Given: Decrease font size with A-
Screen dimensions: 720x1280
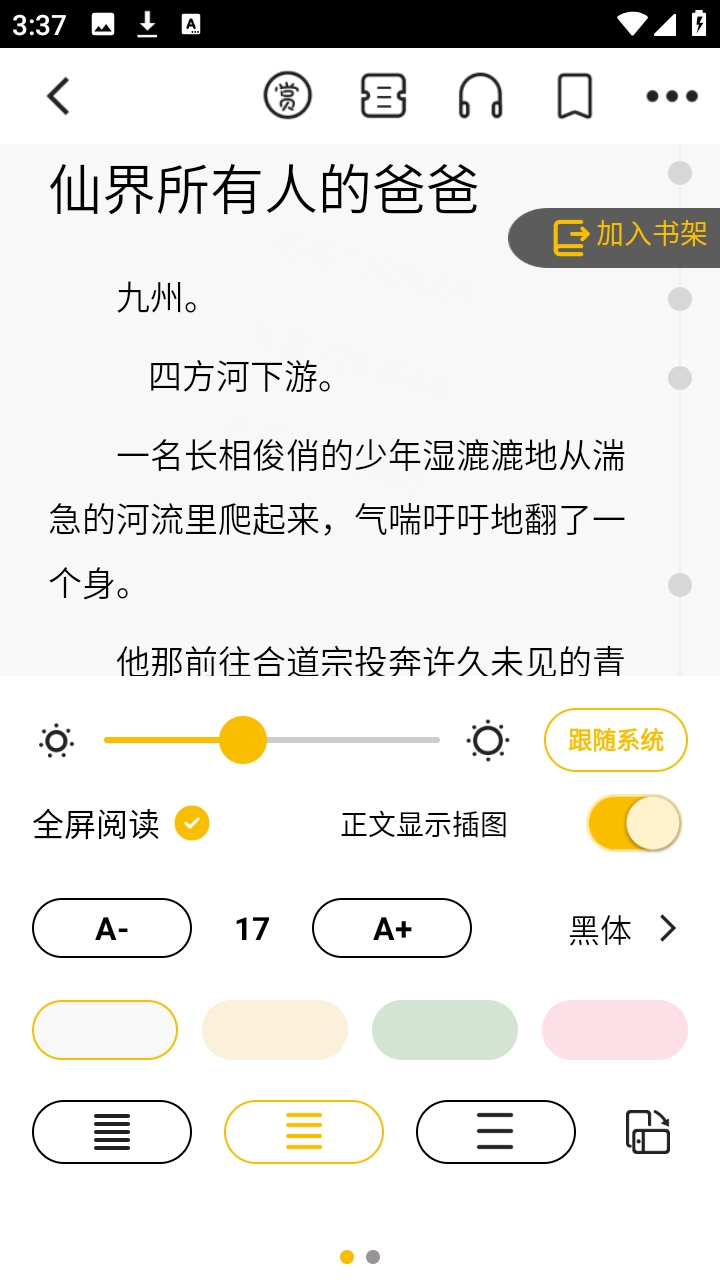Looking at the screenshot, I should tap(112, 929).
